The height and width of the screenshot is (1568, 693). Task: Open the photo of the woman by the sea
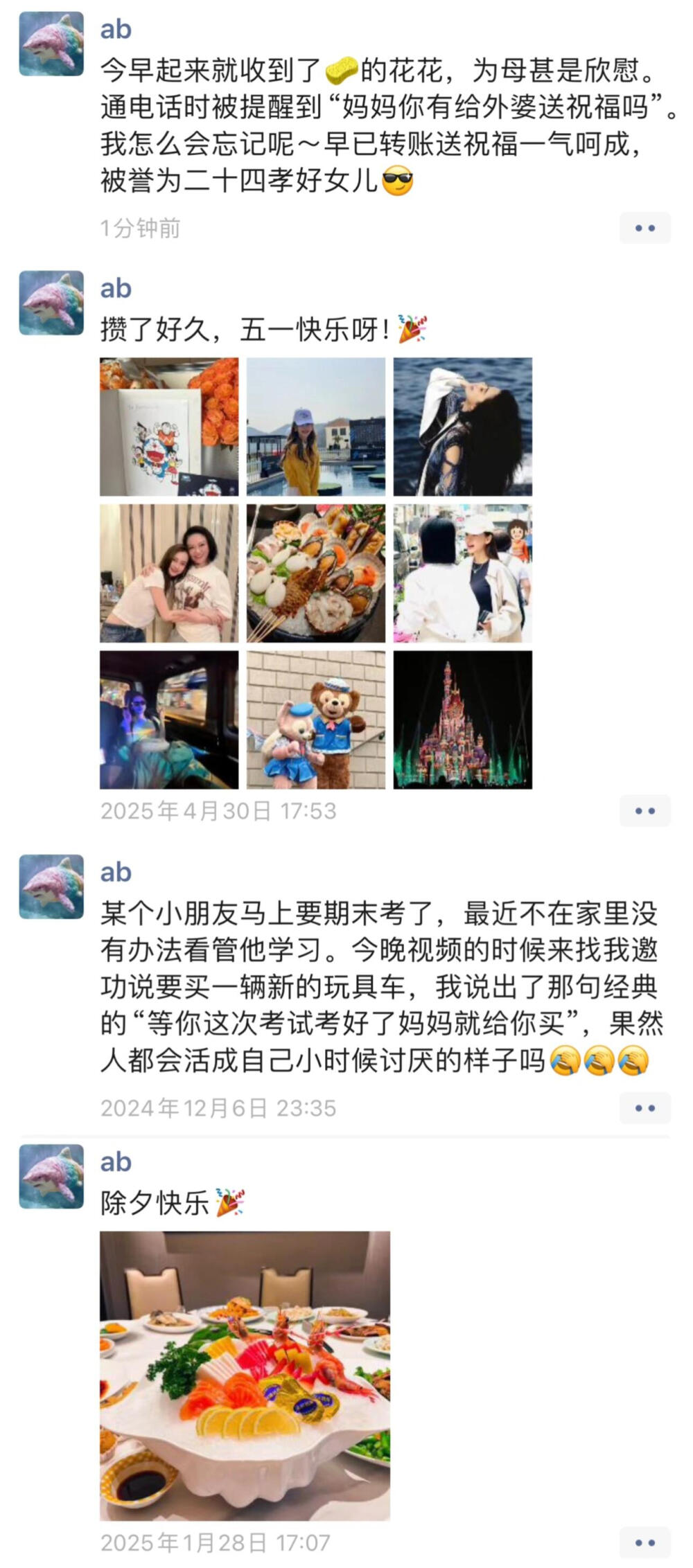pyautogui.click(x=463, y=427)
